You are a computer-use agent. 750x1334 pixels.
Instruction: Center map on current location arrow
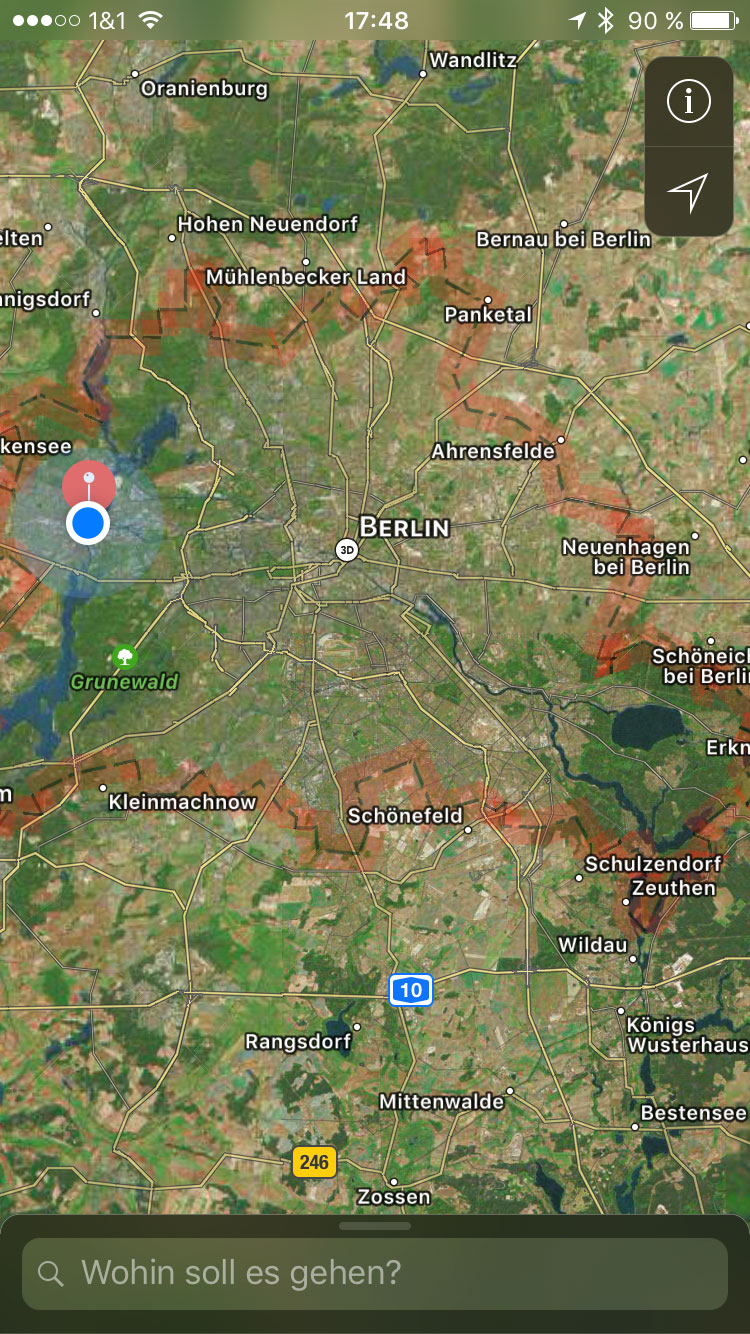(688, 191)
